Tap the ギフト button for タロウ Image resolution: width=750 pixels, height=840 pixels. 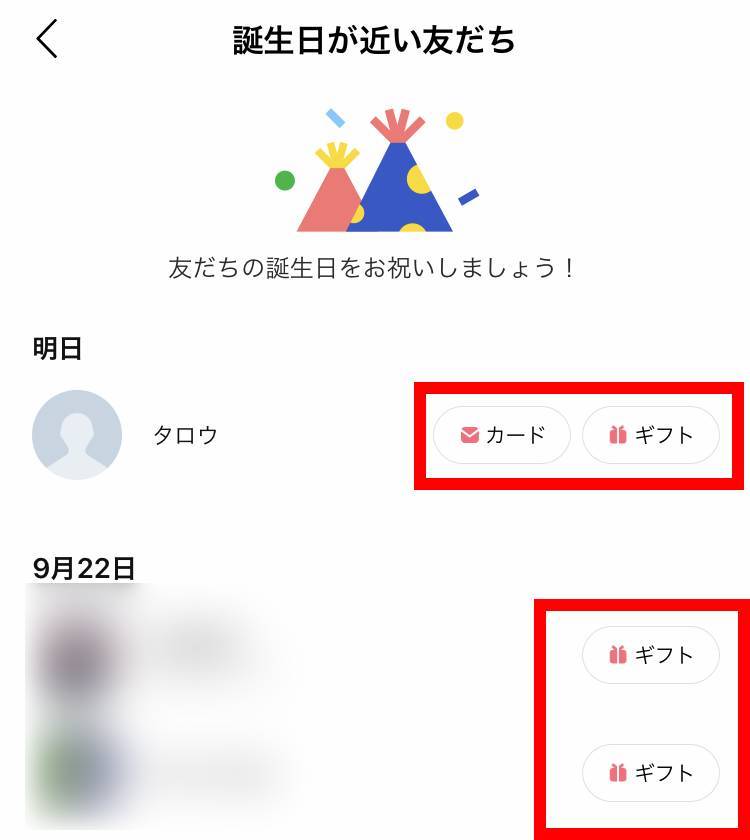point(651,435)
